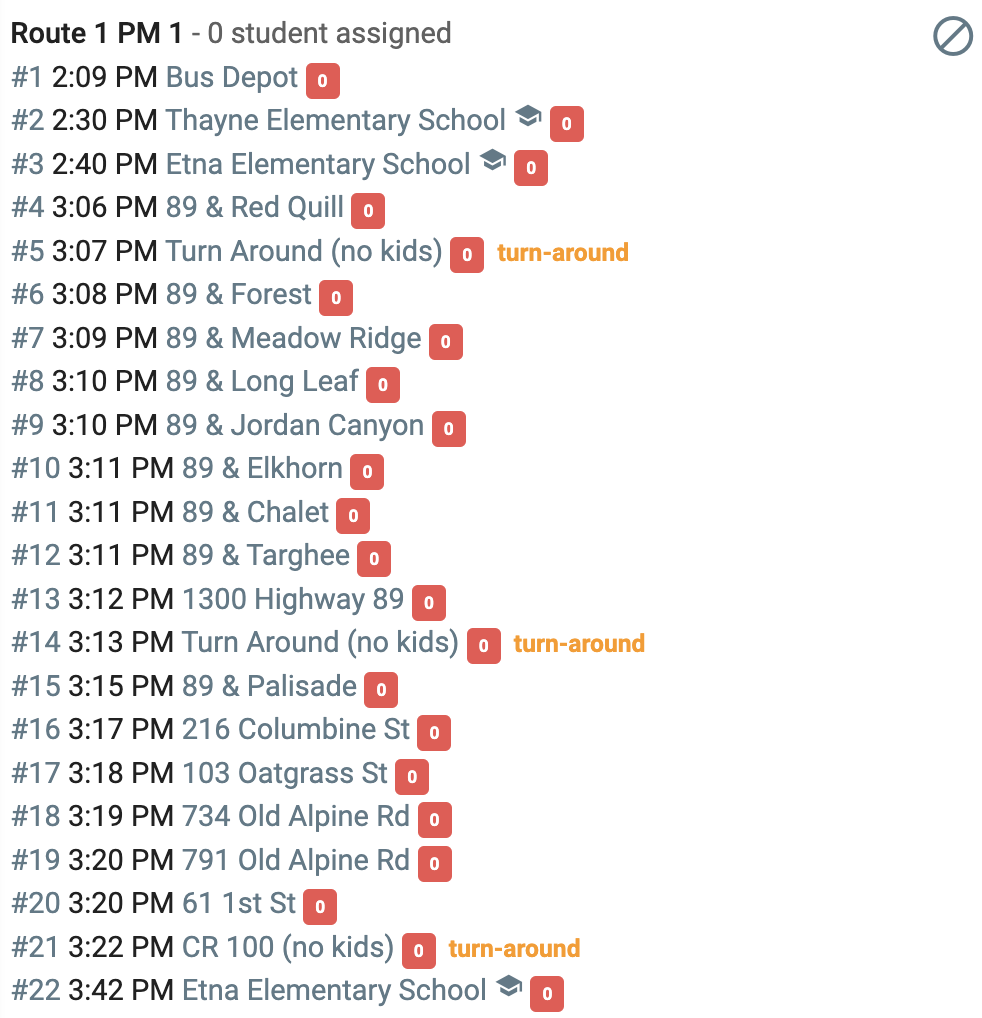Open Thayne Elementary School stop

coord(336,121)
